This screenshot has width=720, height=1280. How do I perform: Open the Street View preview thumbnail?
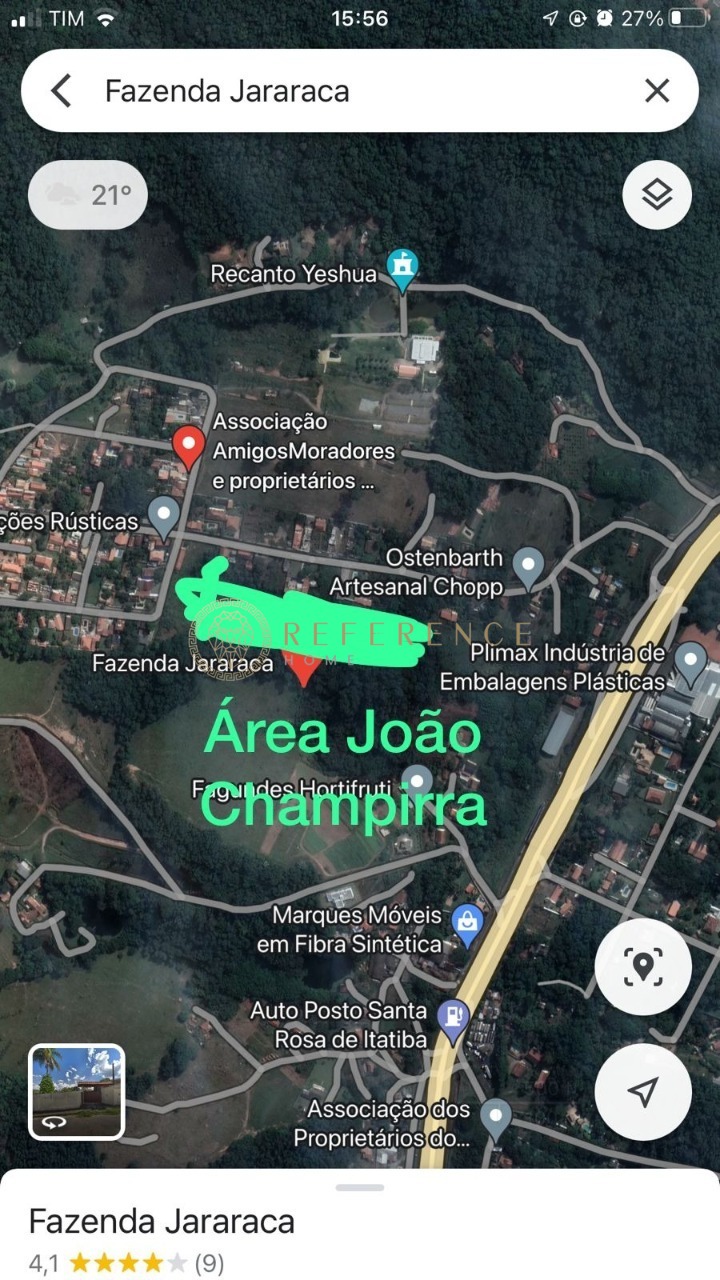(x=77, y=1091)
